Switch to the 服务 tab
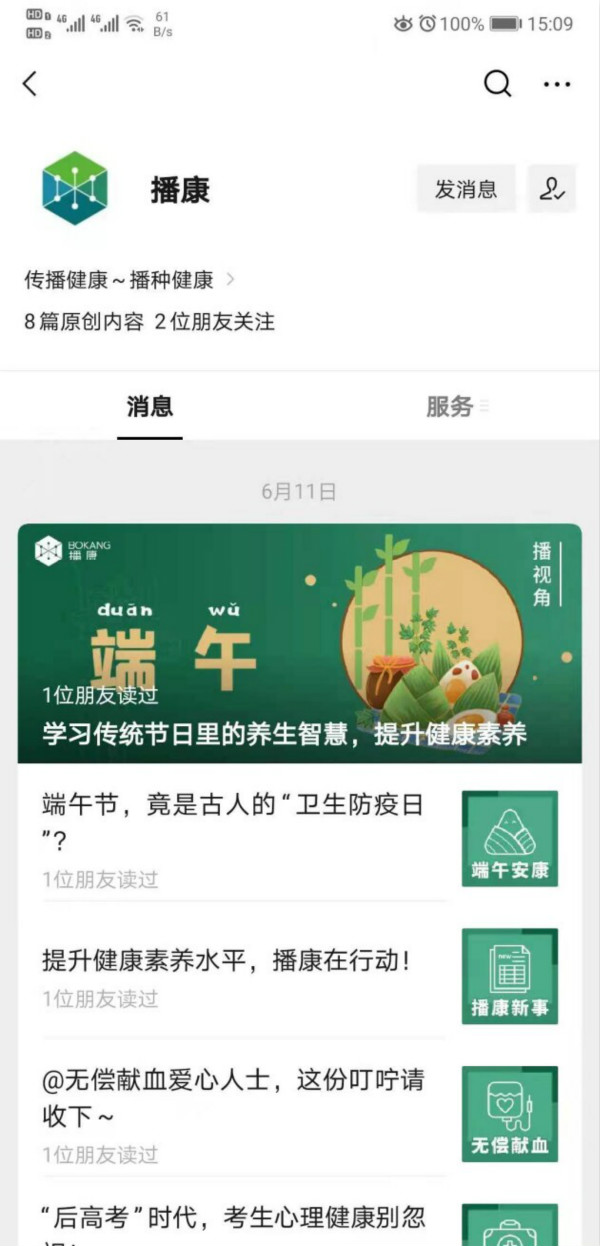Image resolution: width=600 pixels, height=1246 pixels. 450,407
